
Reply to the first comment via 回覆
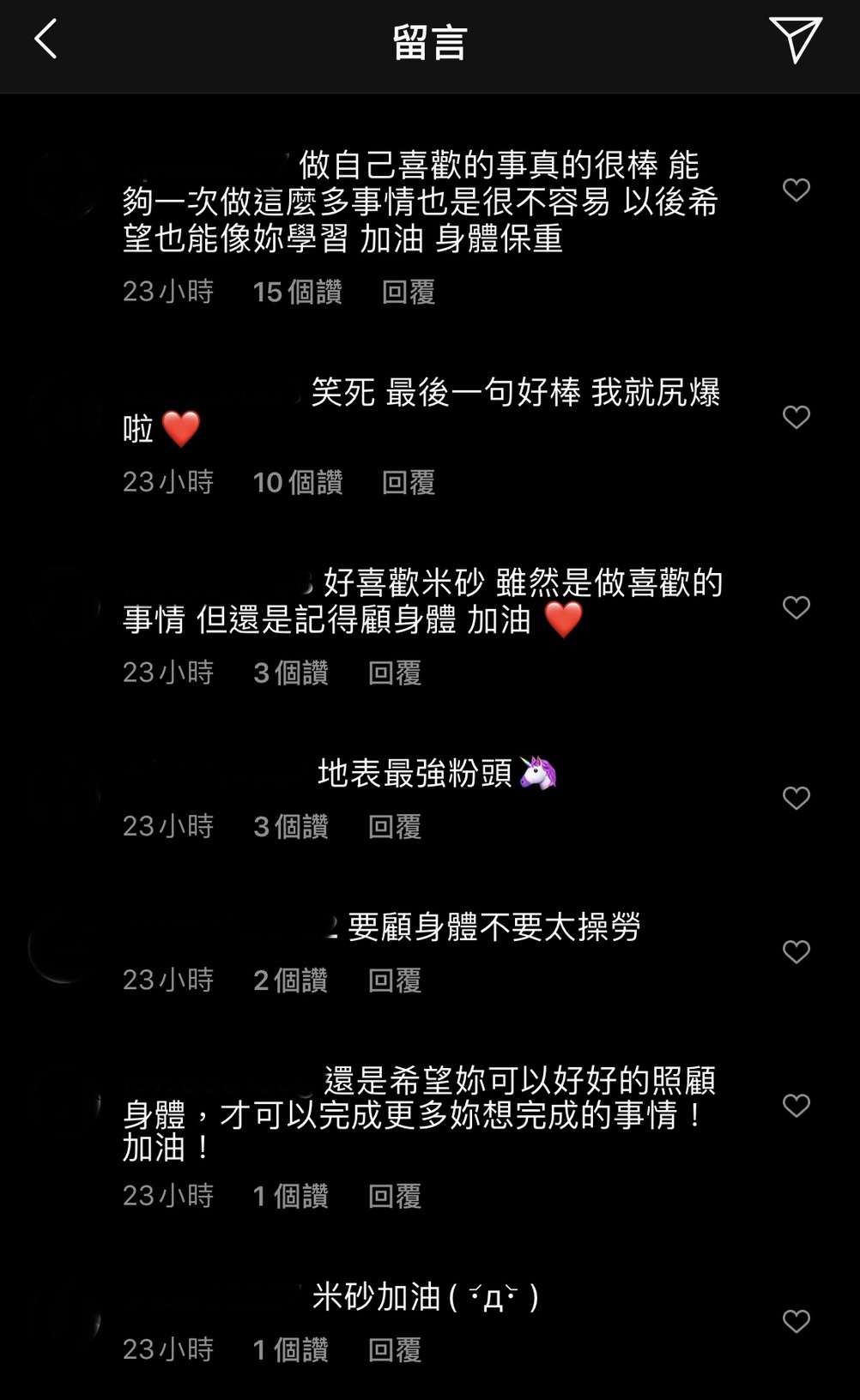coord(410,293)
